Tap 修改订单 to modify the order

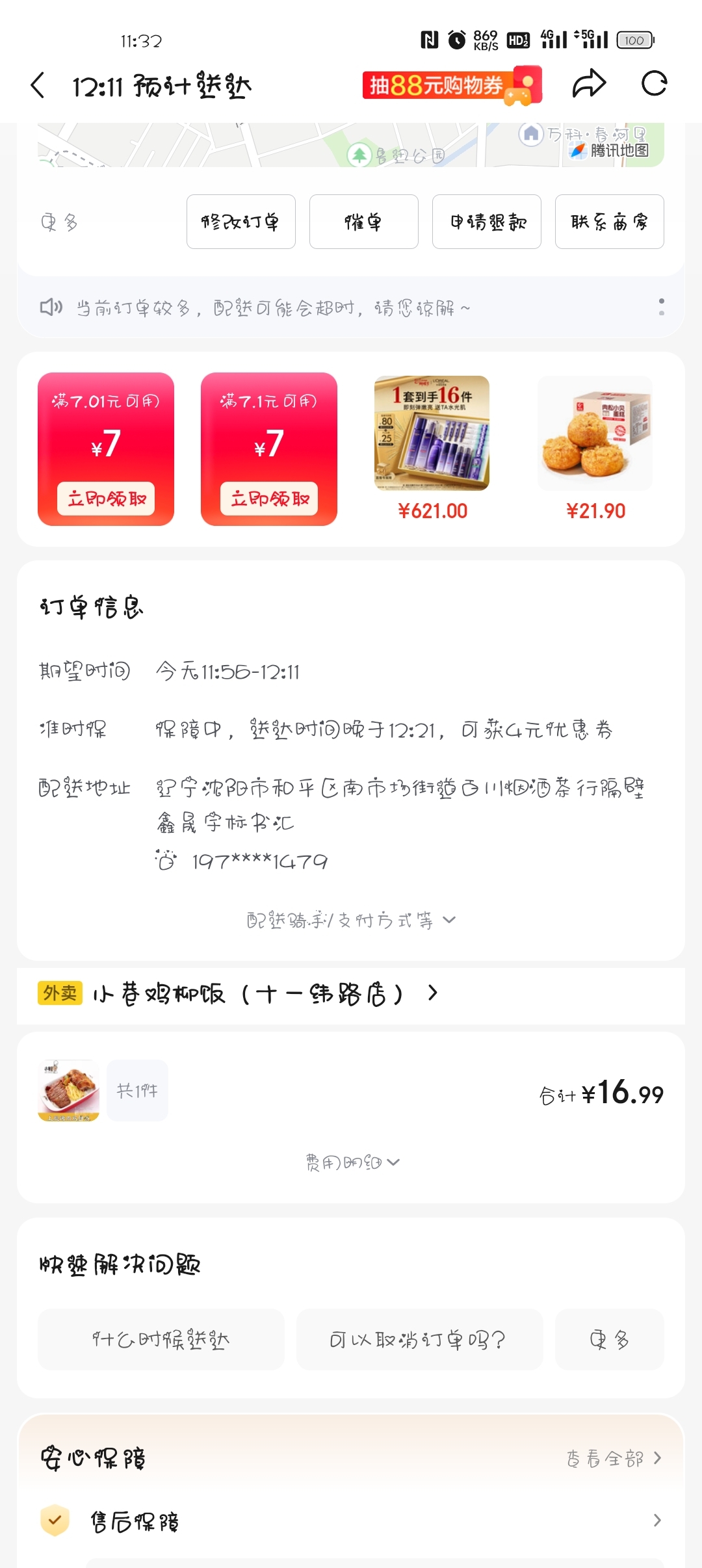pyautogui.click(x=241, y=222)
